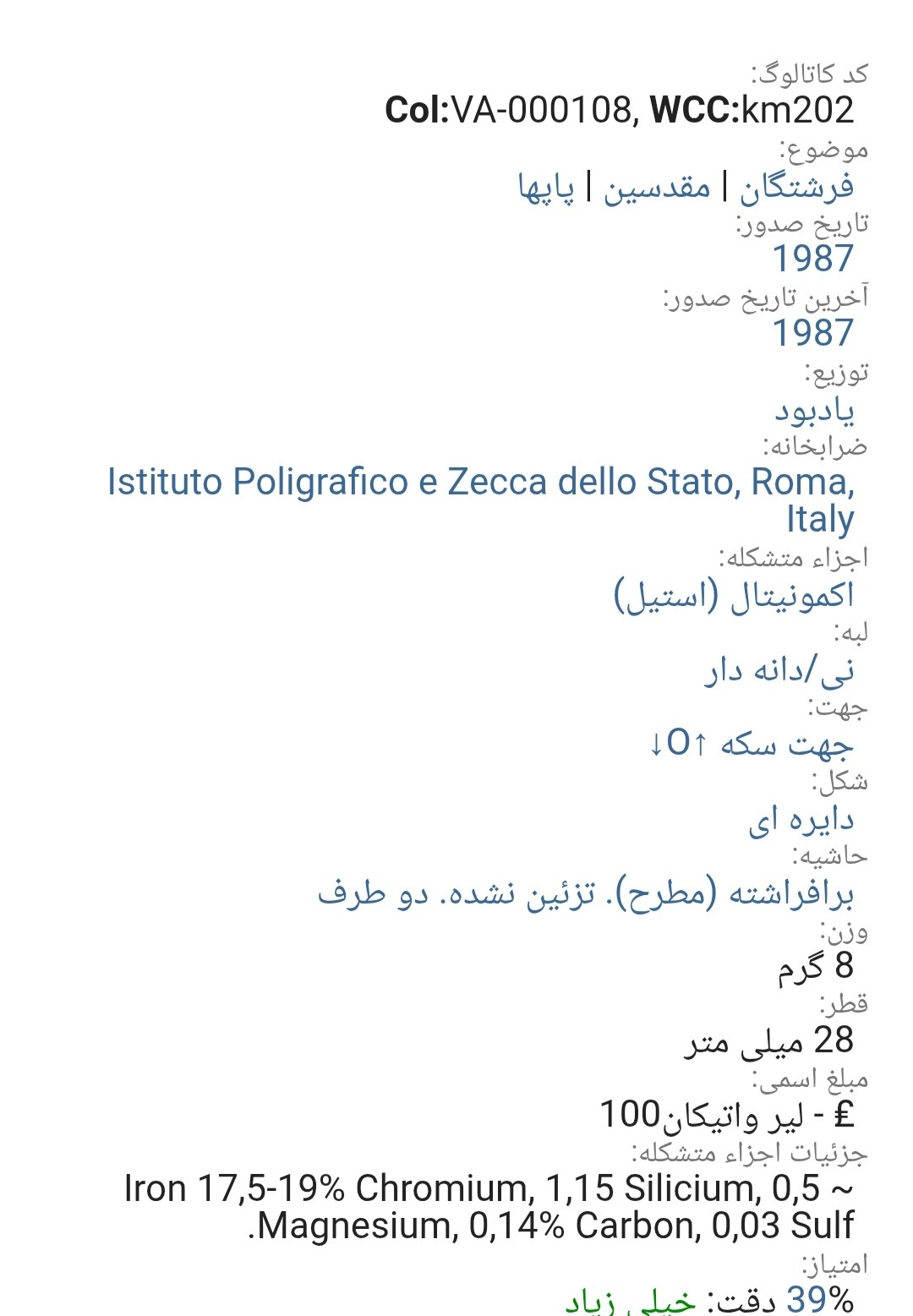913x1316 pixels.
Task: Open the مقدسین theme link
Action: (657, 187)
